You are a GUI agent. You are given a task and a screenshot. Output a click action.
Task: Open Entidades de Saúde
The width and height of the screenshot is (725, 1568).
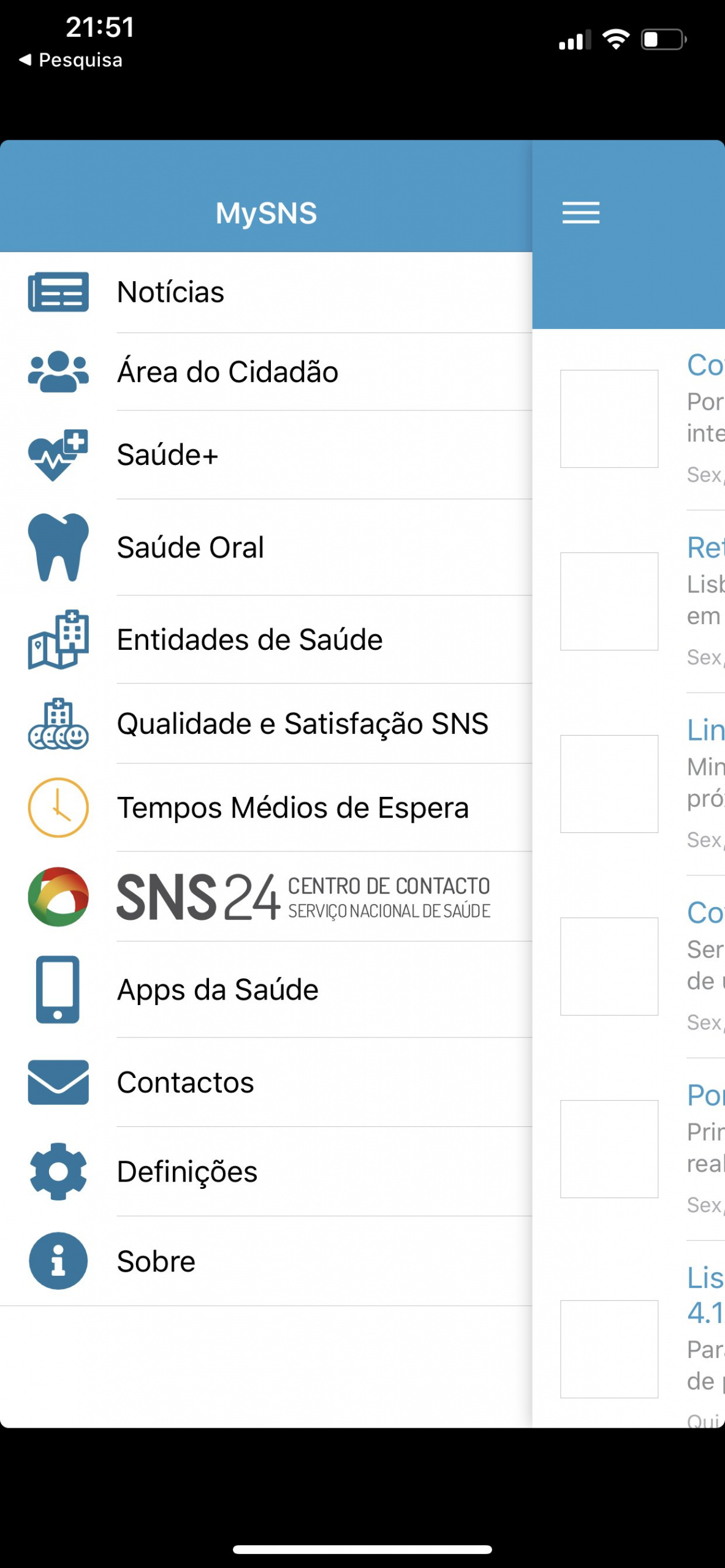click(266, 639)
